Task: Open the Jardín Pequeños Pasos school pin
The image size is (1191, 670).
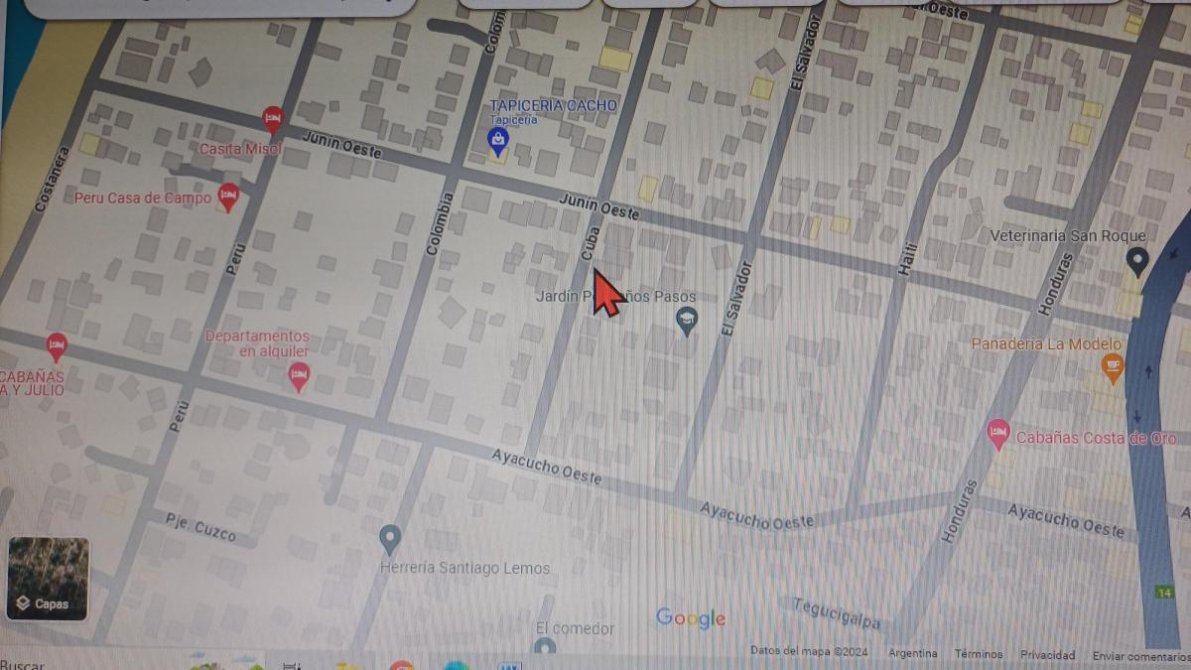Action: 686,321
